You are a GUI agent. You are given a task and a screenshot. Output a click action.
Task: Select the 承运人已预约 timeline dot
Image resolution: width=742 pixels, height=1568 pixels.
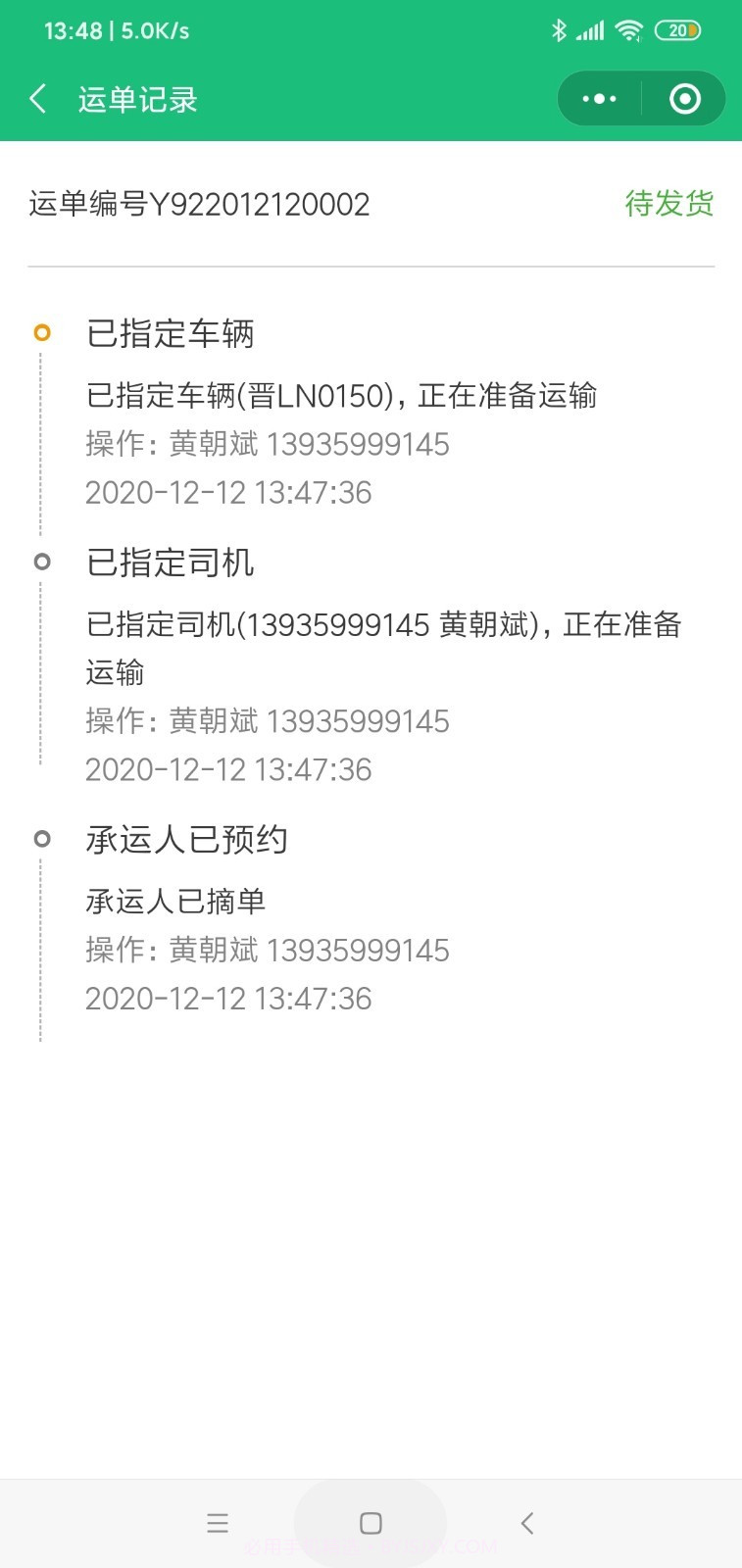tap(41, 838)
